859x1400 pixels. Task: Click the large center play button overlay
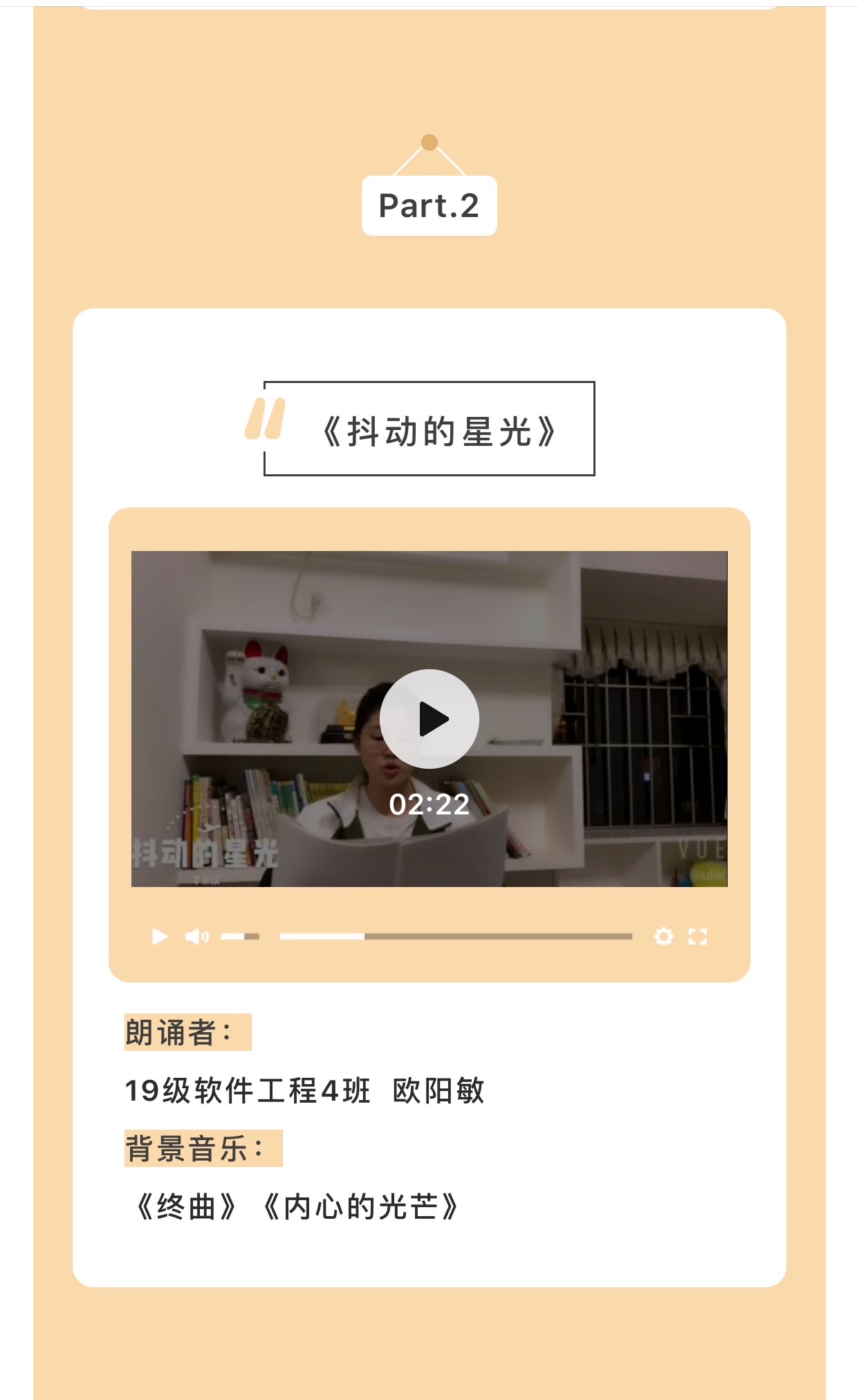click(429, 719)
